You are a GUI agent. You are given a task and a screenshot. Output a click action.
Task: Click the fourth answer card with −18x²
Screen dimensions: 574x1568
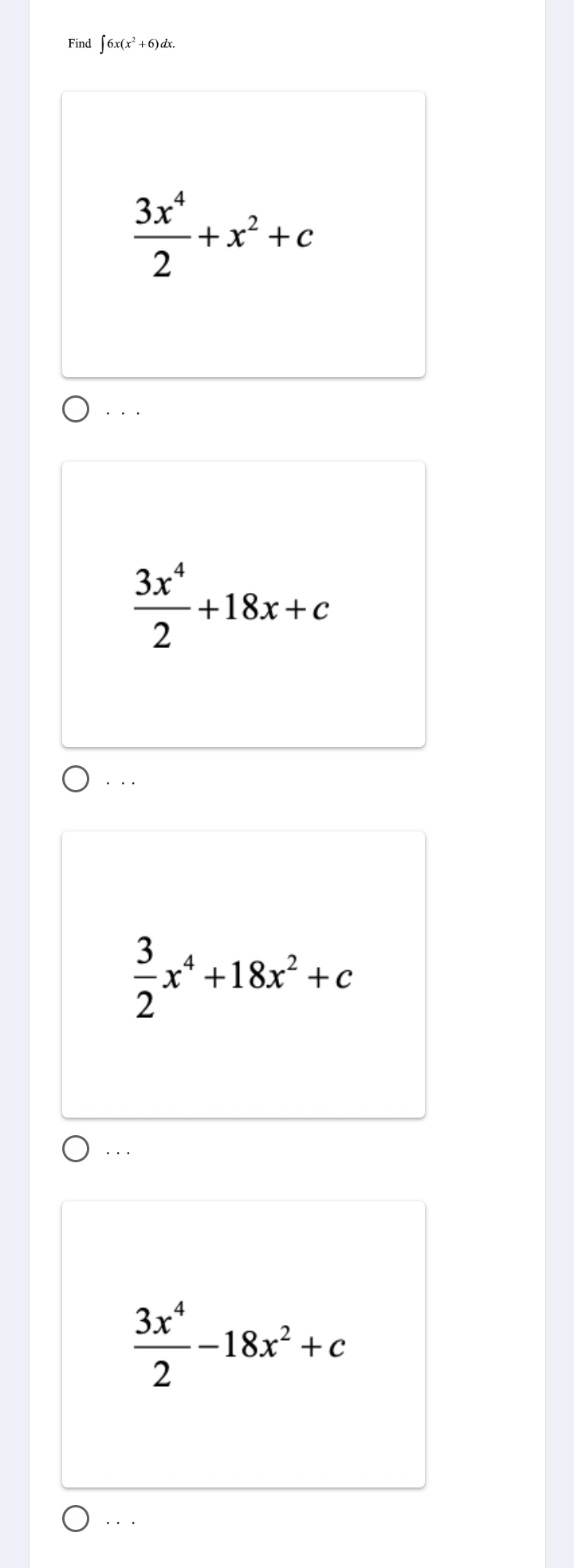point(244,1344)
